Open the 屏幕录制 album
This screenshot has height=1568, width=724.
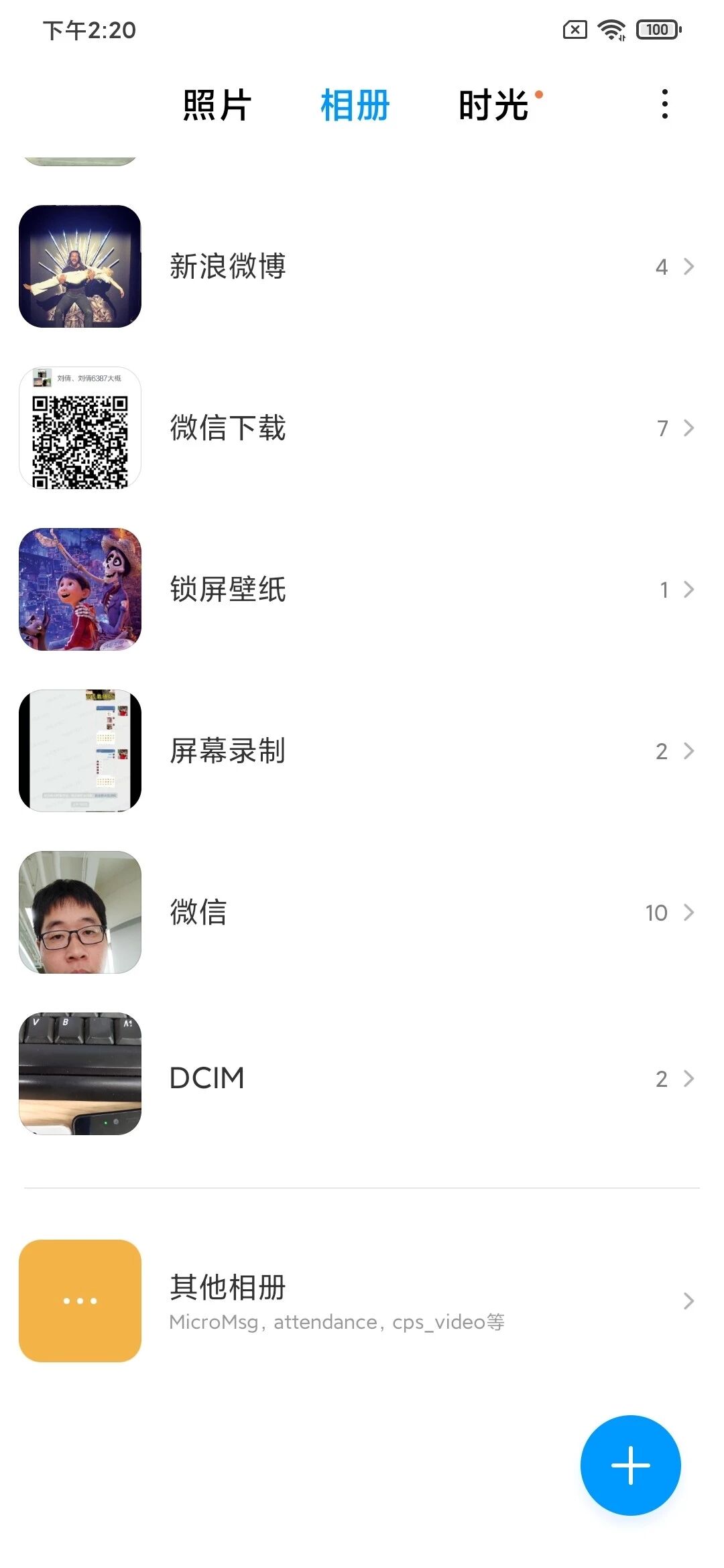pyautogui.click(x=362, y=751)
